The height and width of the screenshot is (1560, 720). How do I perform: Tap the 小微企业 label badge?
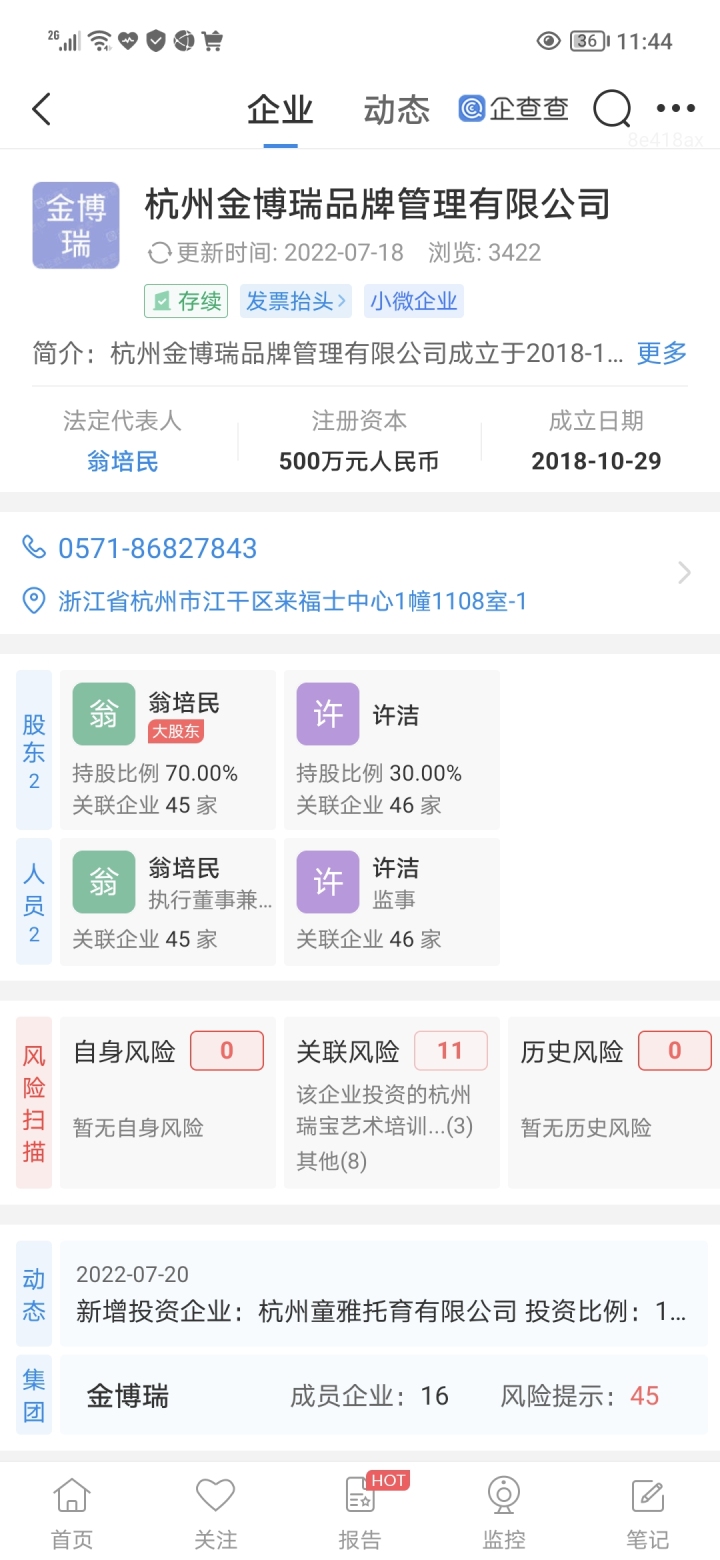(414, 301)
